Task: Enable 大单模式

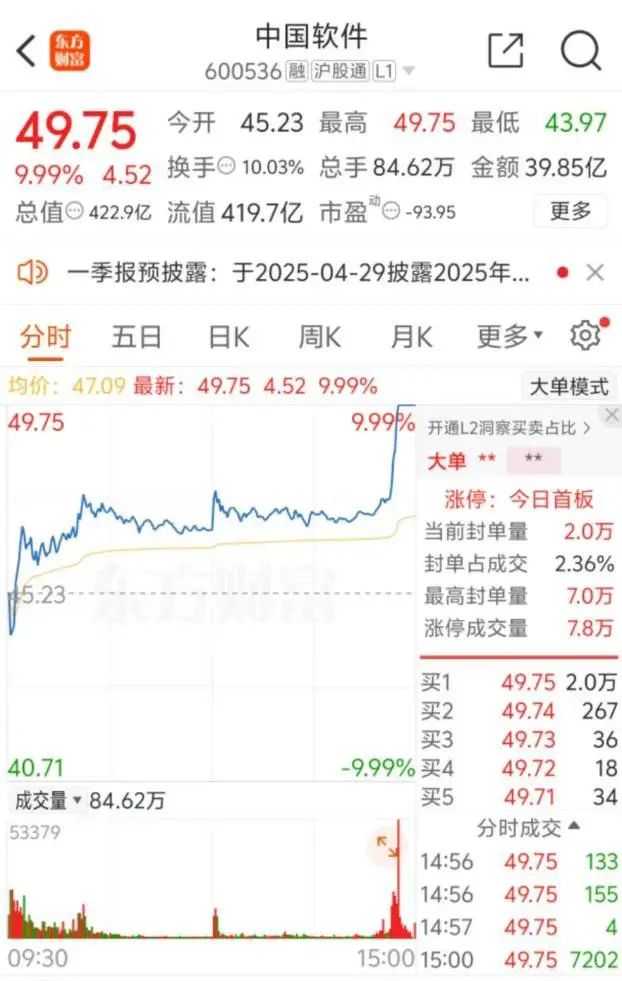Action: point(568,387)
